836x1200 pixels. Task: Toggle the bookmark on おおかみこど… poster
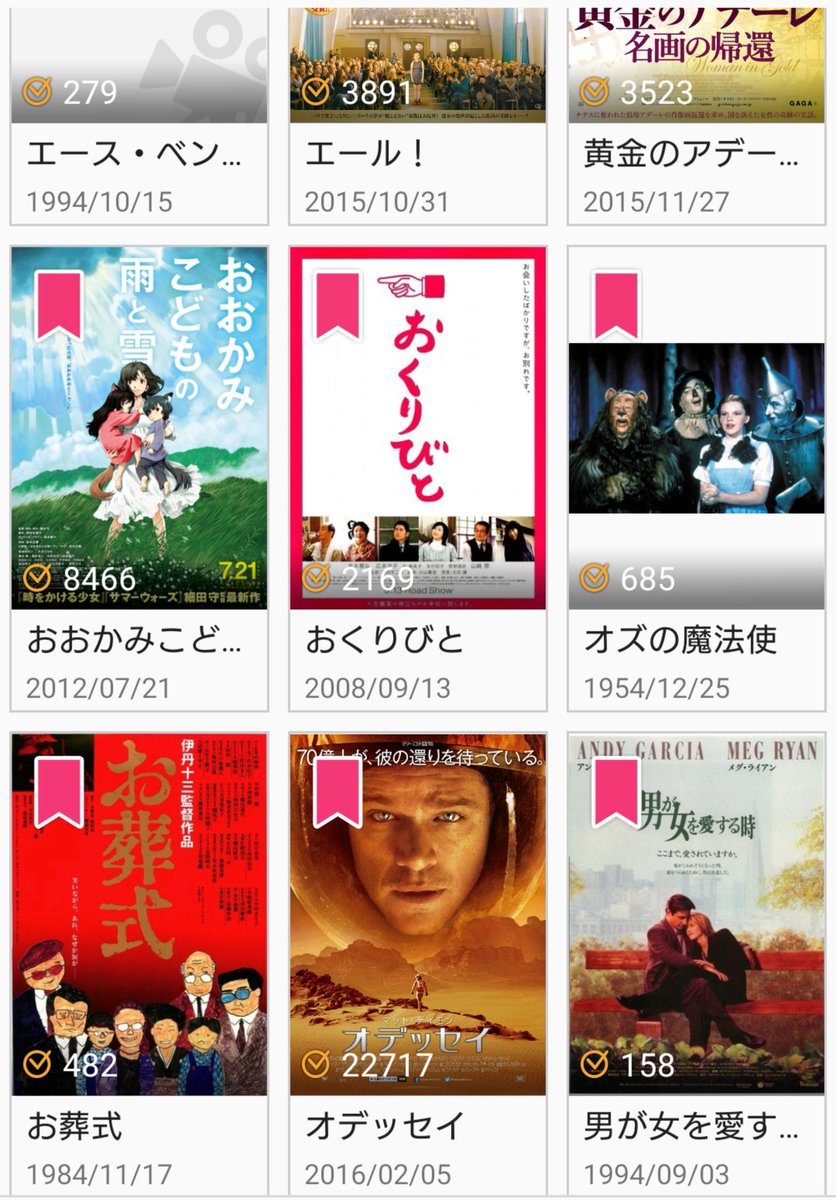[x=59, y=303]
